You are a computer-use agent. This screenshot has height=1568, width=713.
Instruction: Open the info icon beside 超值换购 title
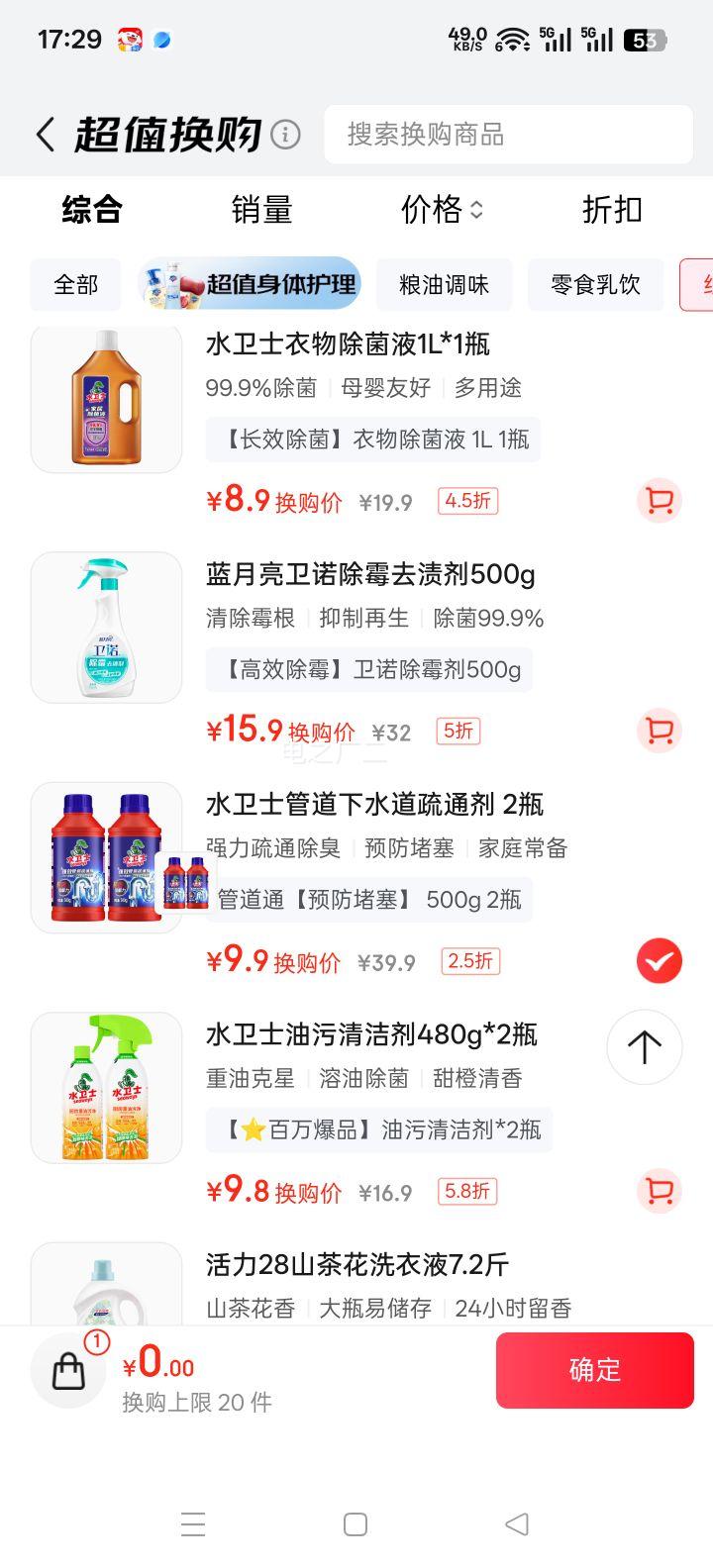coord(284,133)
